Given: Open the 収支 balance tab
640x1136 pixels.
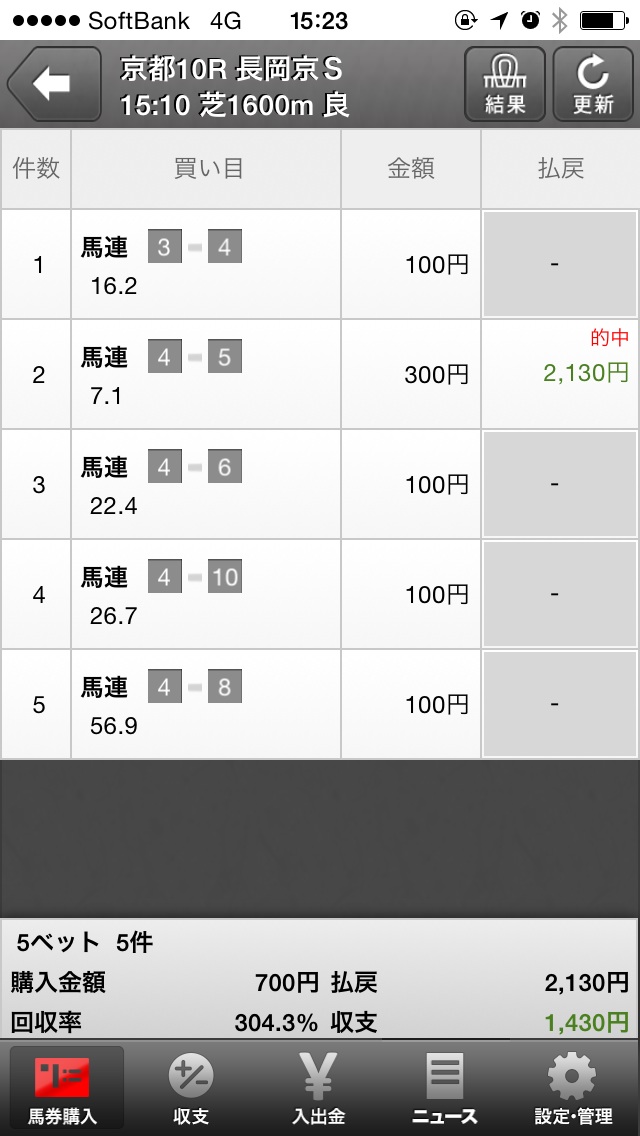Looking at the screenshot, I should coord(190,1089).
